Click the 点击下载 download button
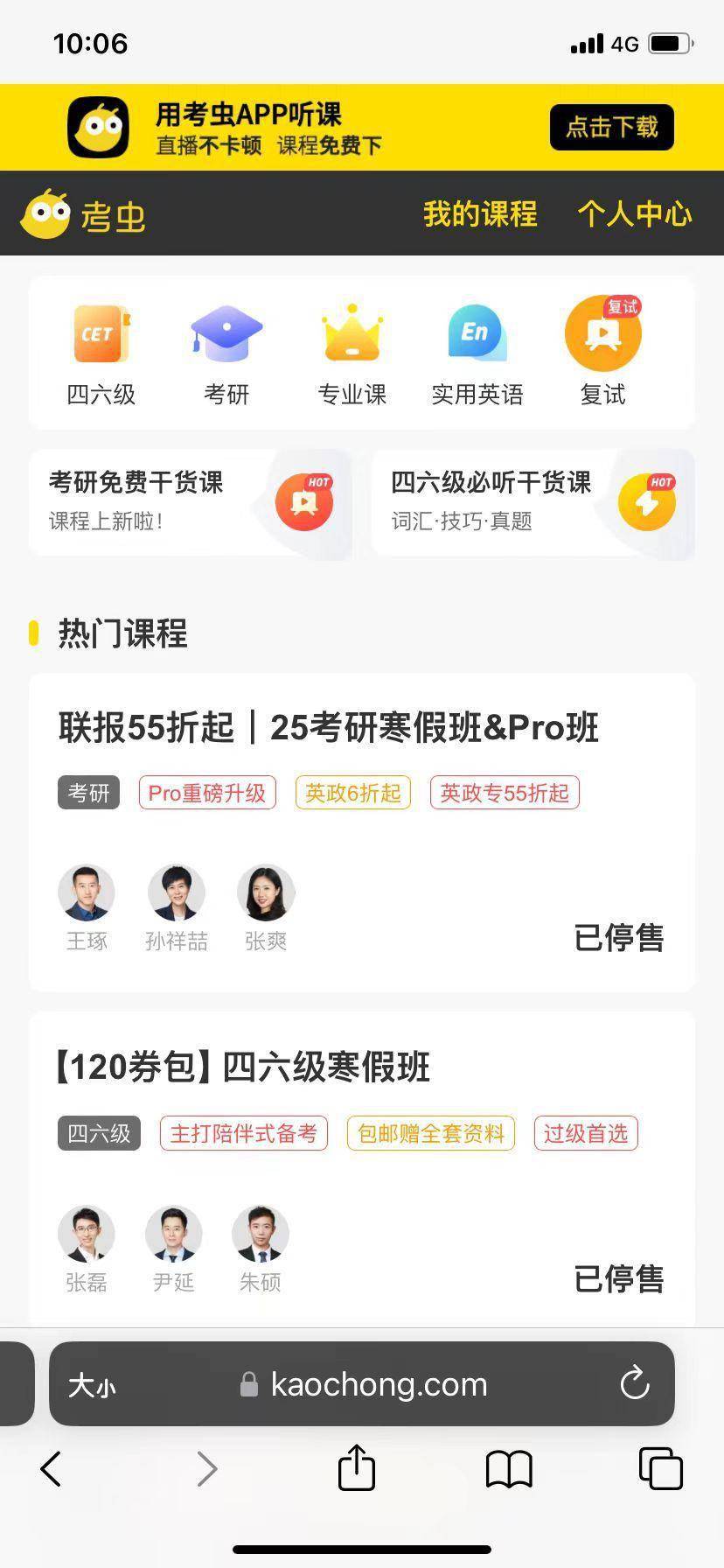This screenshot has height=1568, width=724. [611, 127]
